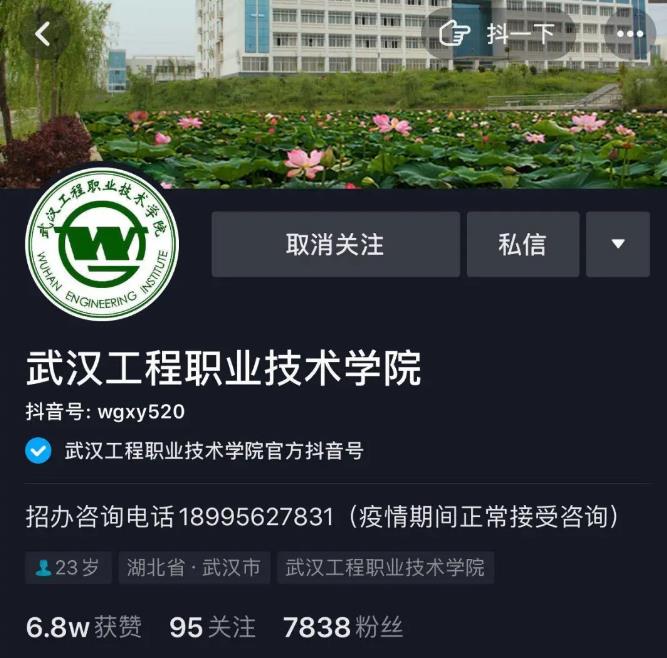Tap the 武汉工程职业技术学院 school tag chip
Viewport: 667px width, 658px height.
tap(385, 568)
